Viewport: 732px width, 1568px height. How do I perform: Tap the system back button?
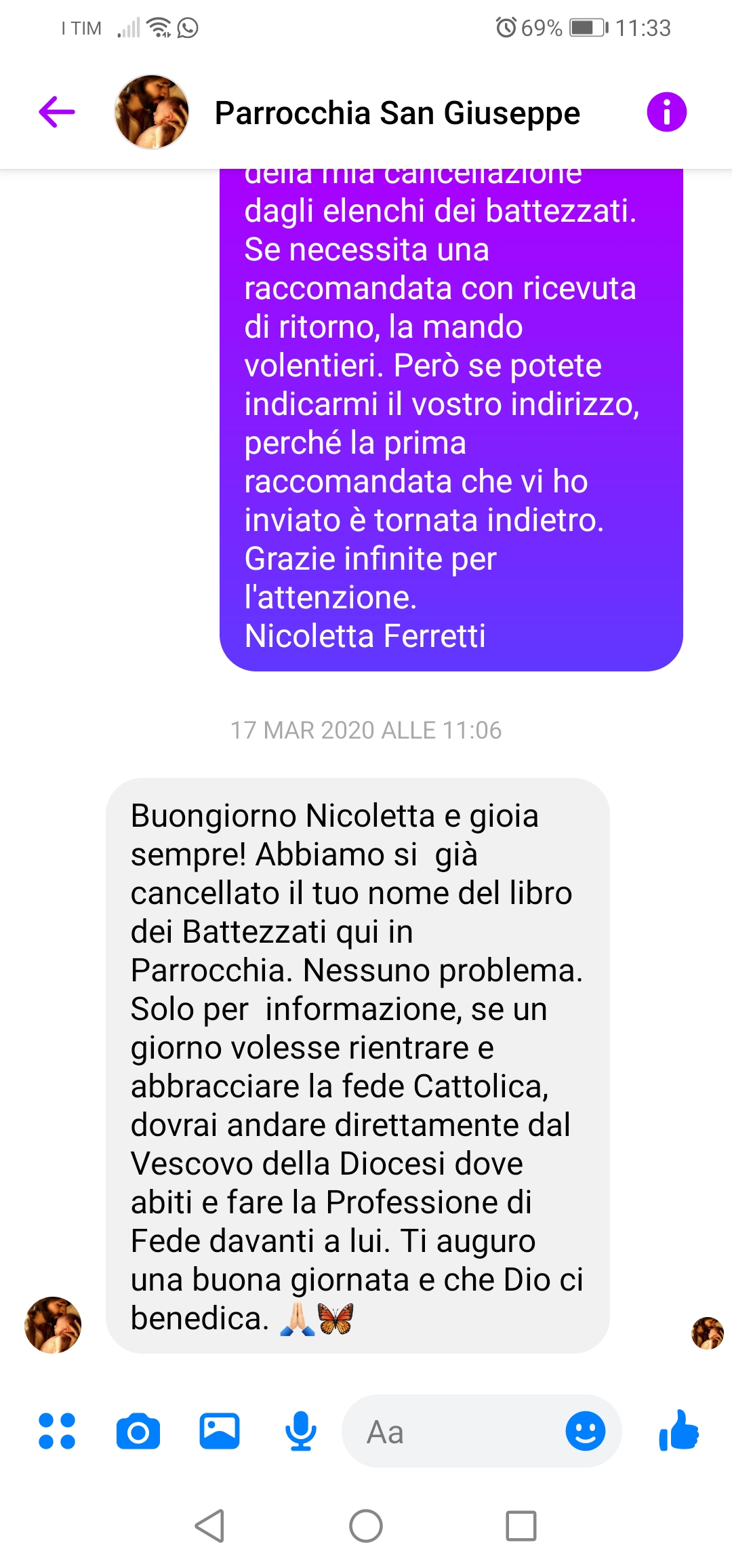209,1526
